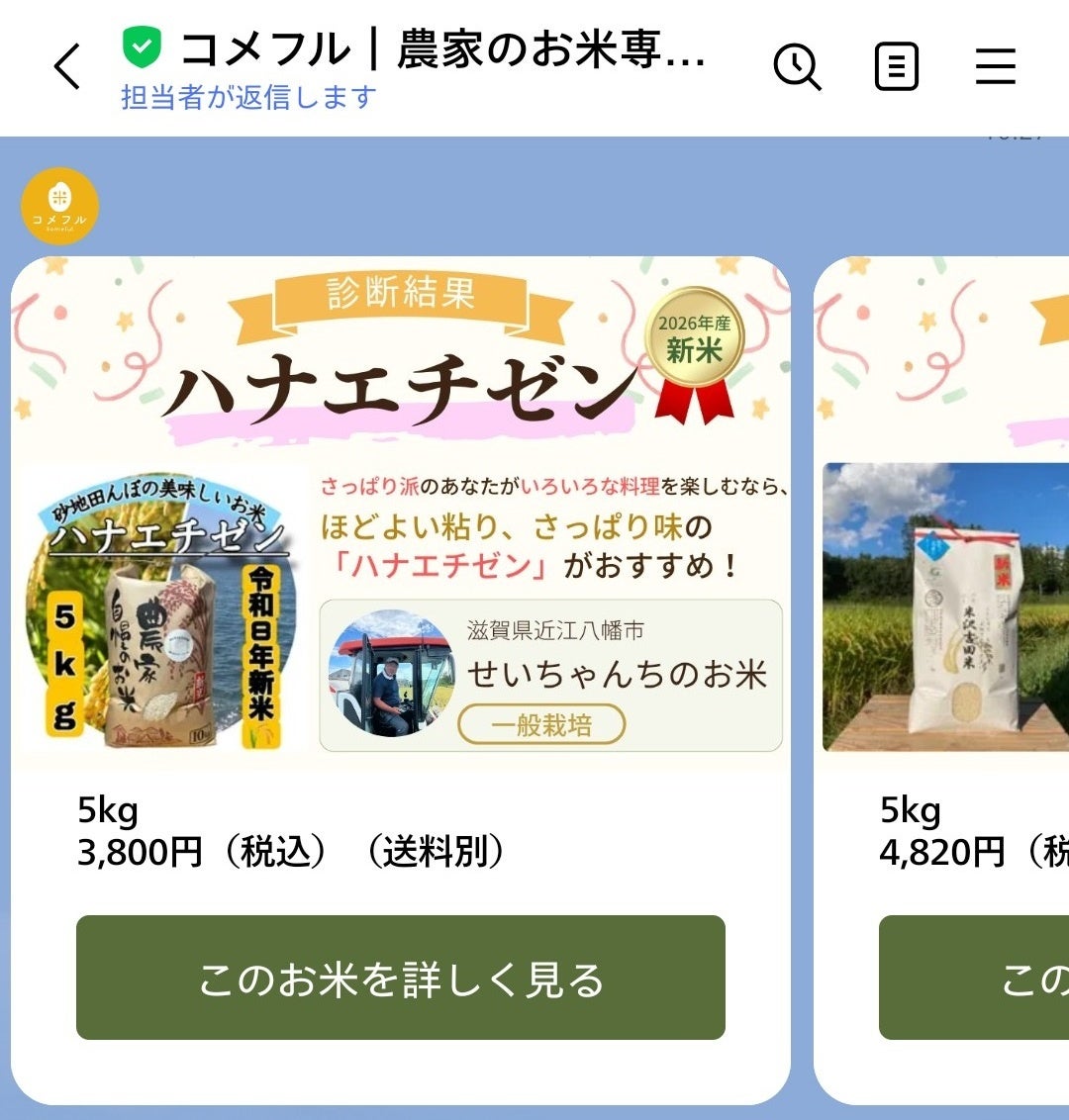Open the chat search icon
The height and width of the screenshot is (1120, 1069).
(x=797, y=67)
